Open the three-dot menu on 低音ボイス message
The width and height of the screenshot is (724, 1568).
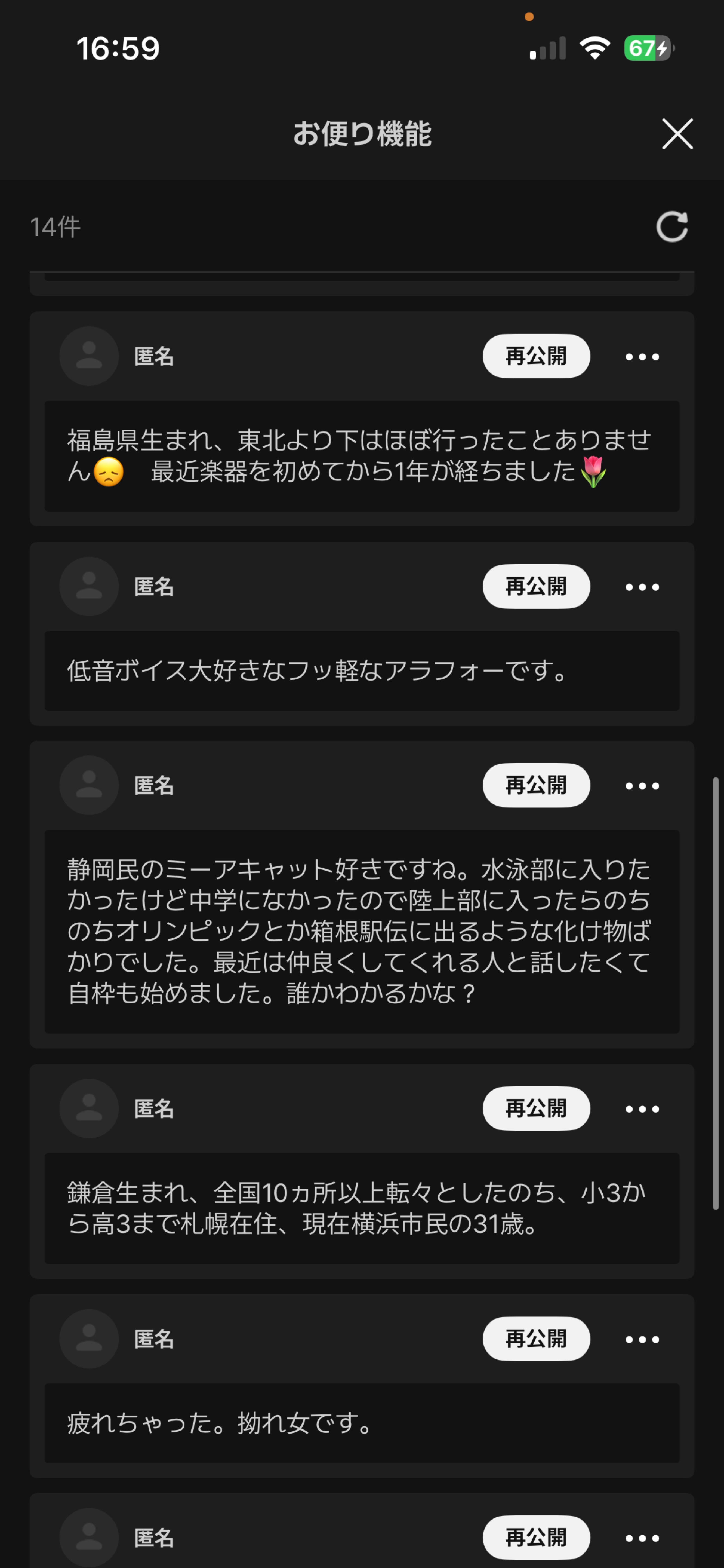click(642, 587)
